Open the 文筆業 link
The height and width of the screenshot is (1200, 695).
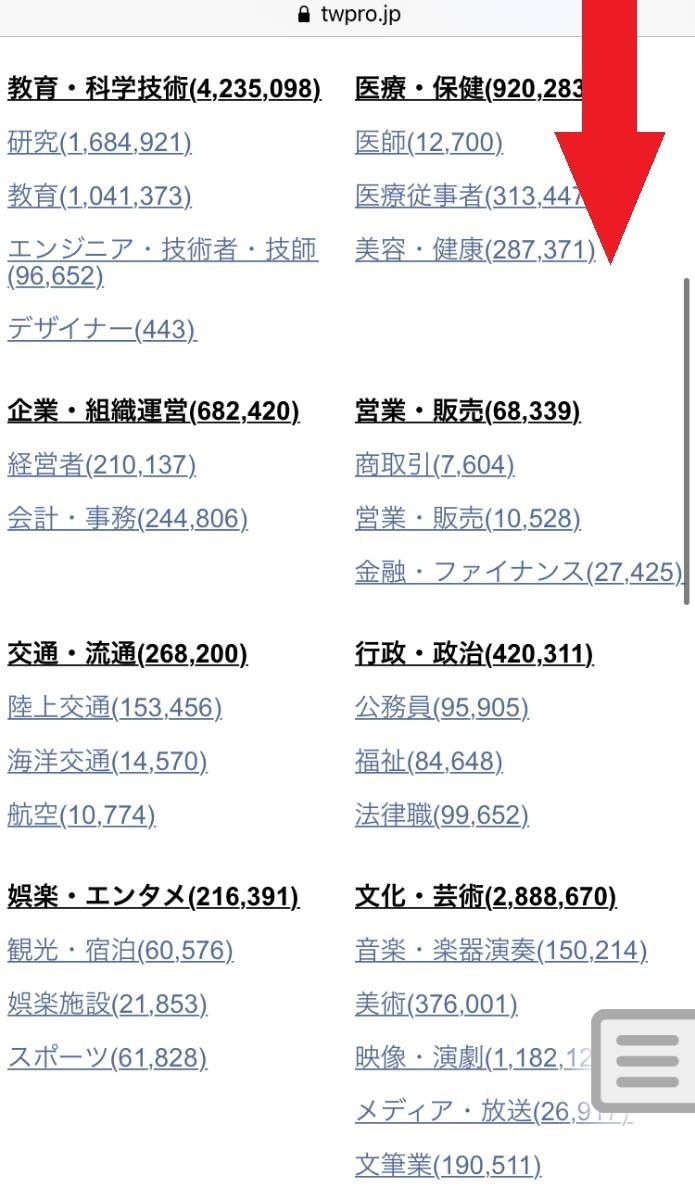pos(448,1166)
